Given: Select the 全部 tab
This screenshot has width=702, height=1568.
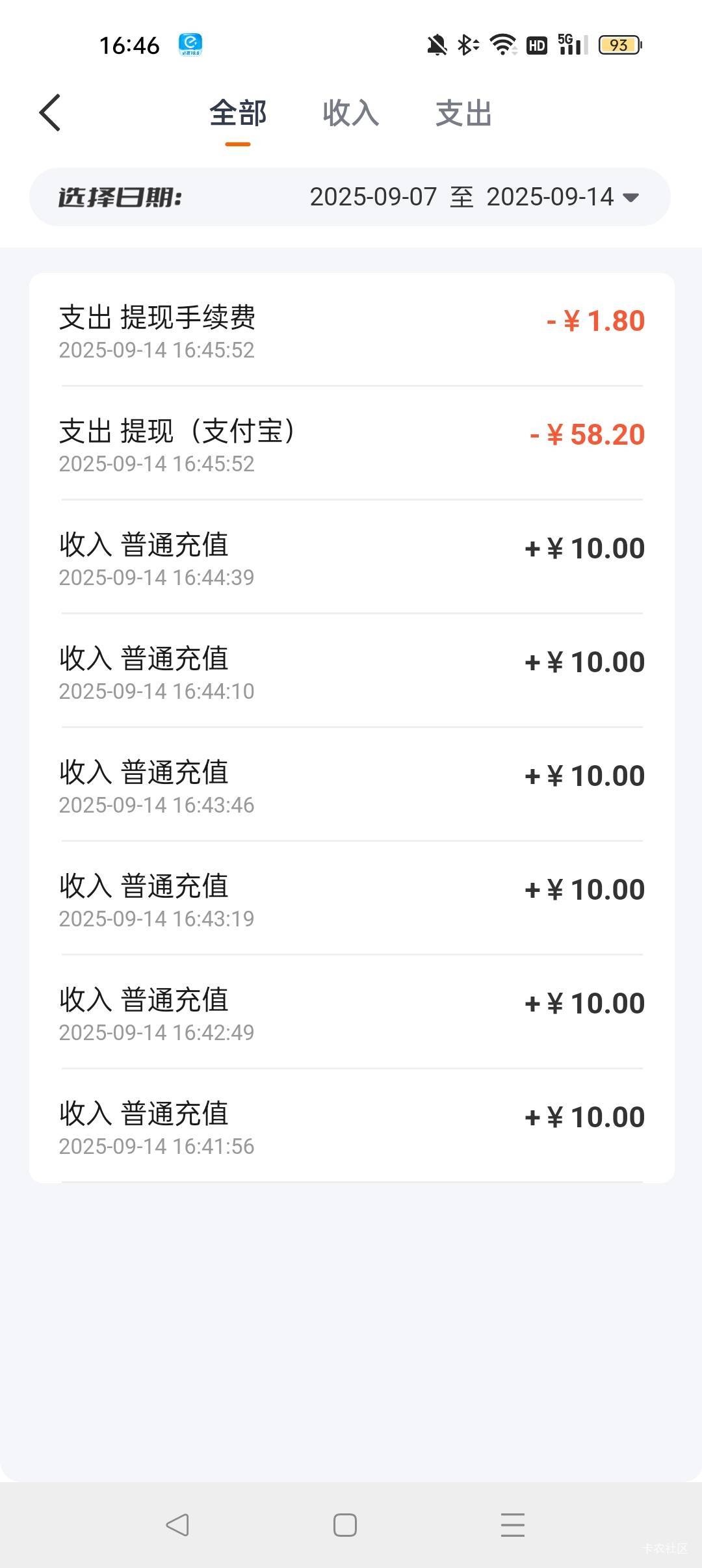Looking at the screenshot, I should [x=238, y=113].
